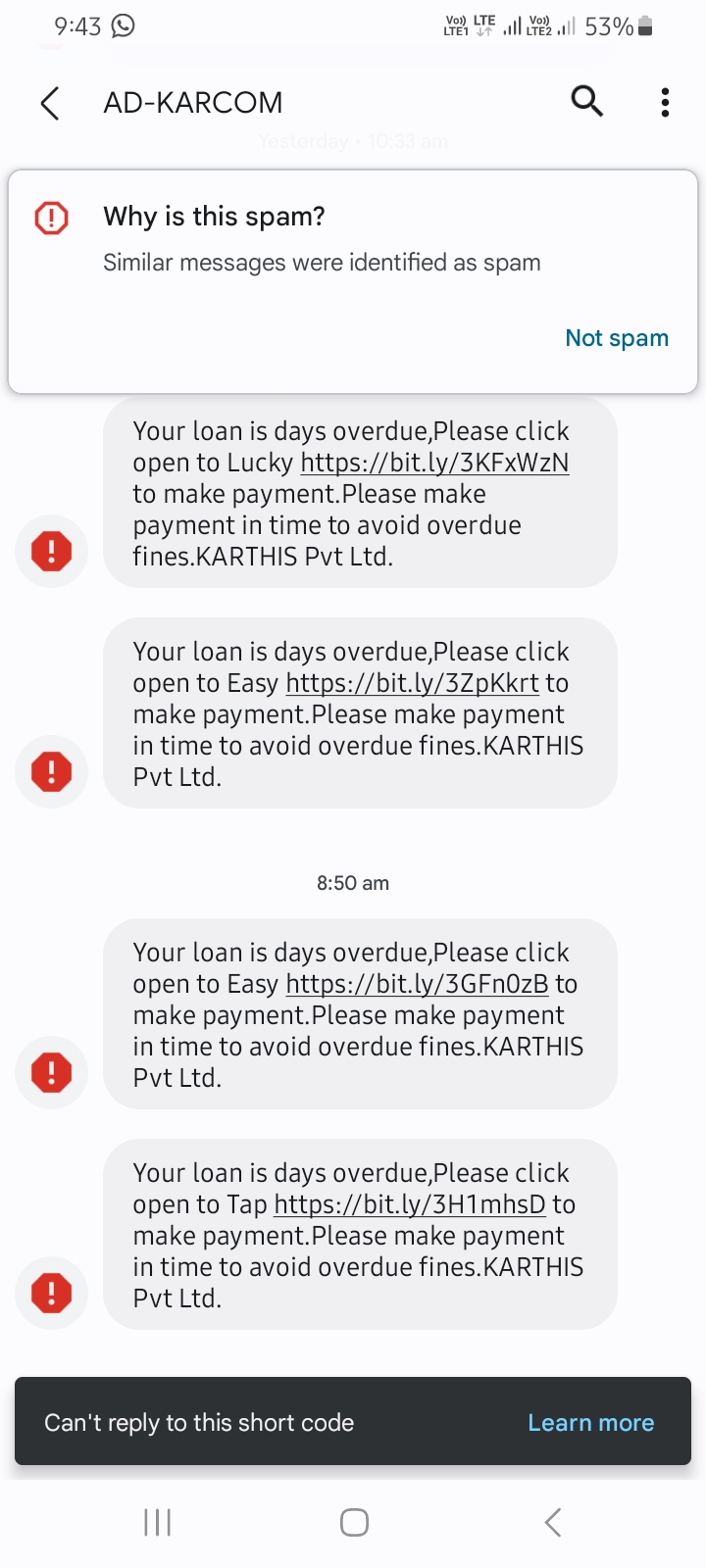706x1568 pixels.
Task: Open the overflow menu
Action: 665,102
